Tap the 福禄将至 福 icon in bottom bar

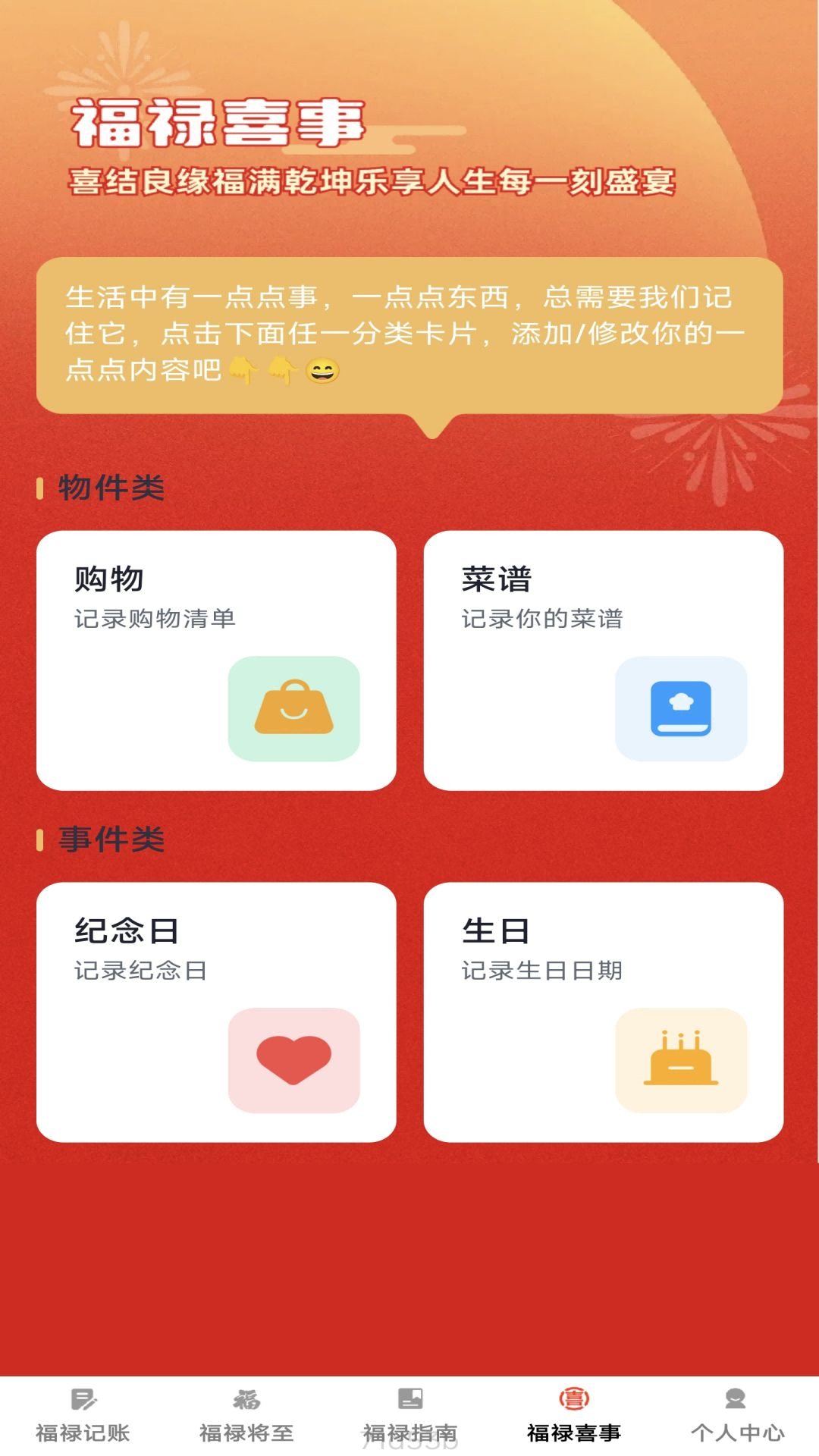tap(247, 1400)
